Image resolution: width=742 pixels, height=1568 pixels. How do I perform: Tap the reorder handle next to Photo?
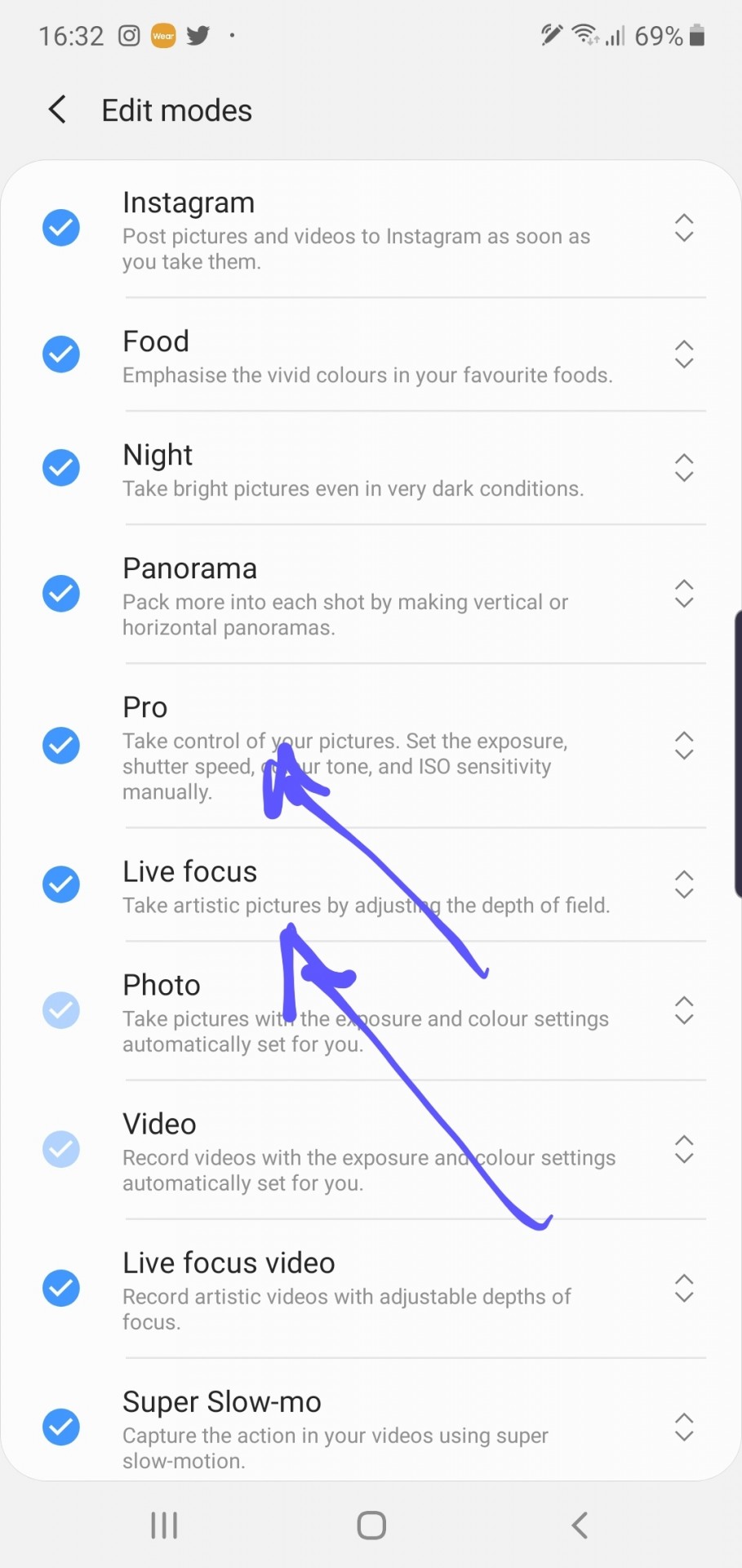click(684, 1010)
